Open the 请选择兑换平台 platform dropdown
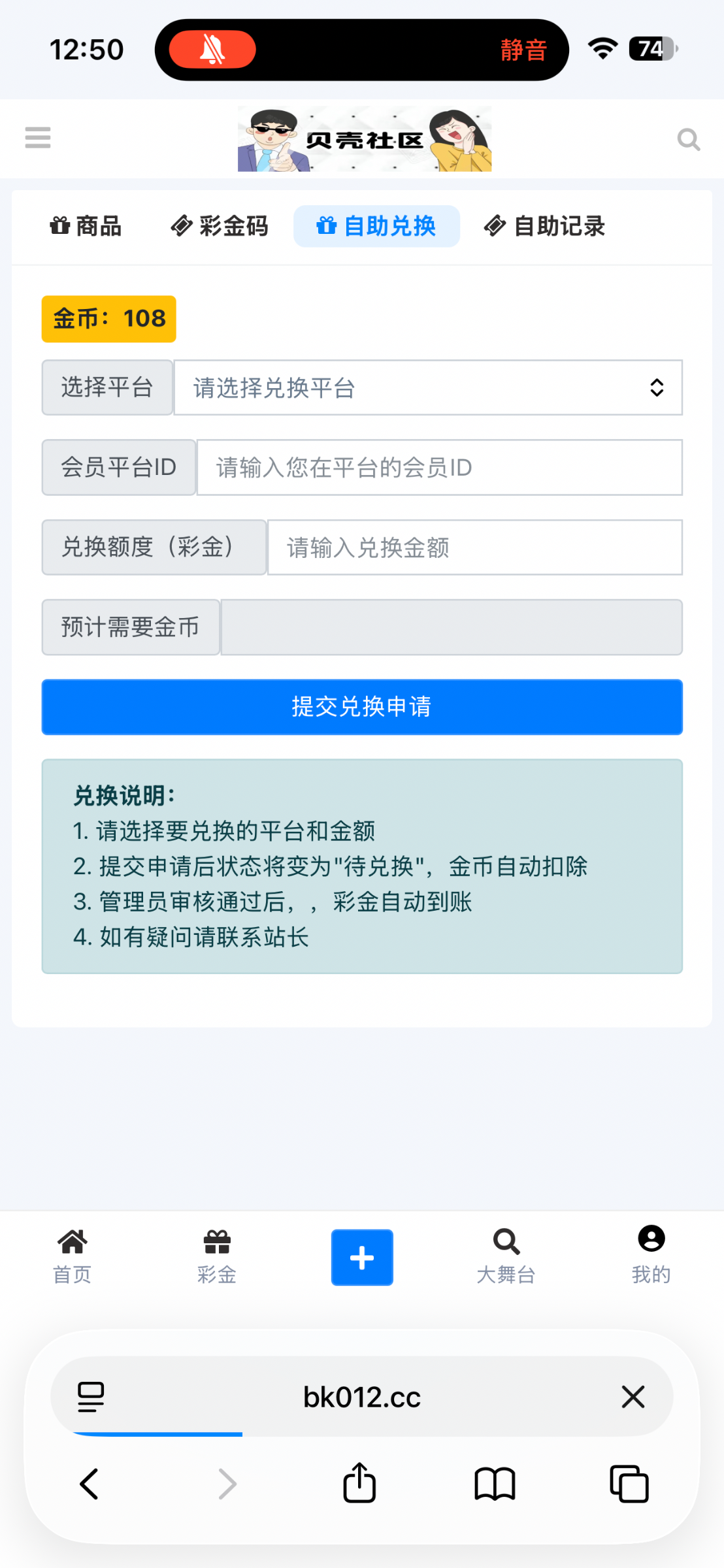Image resolution: width=724 pixels, height=1568 pixels. point(427,387)
